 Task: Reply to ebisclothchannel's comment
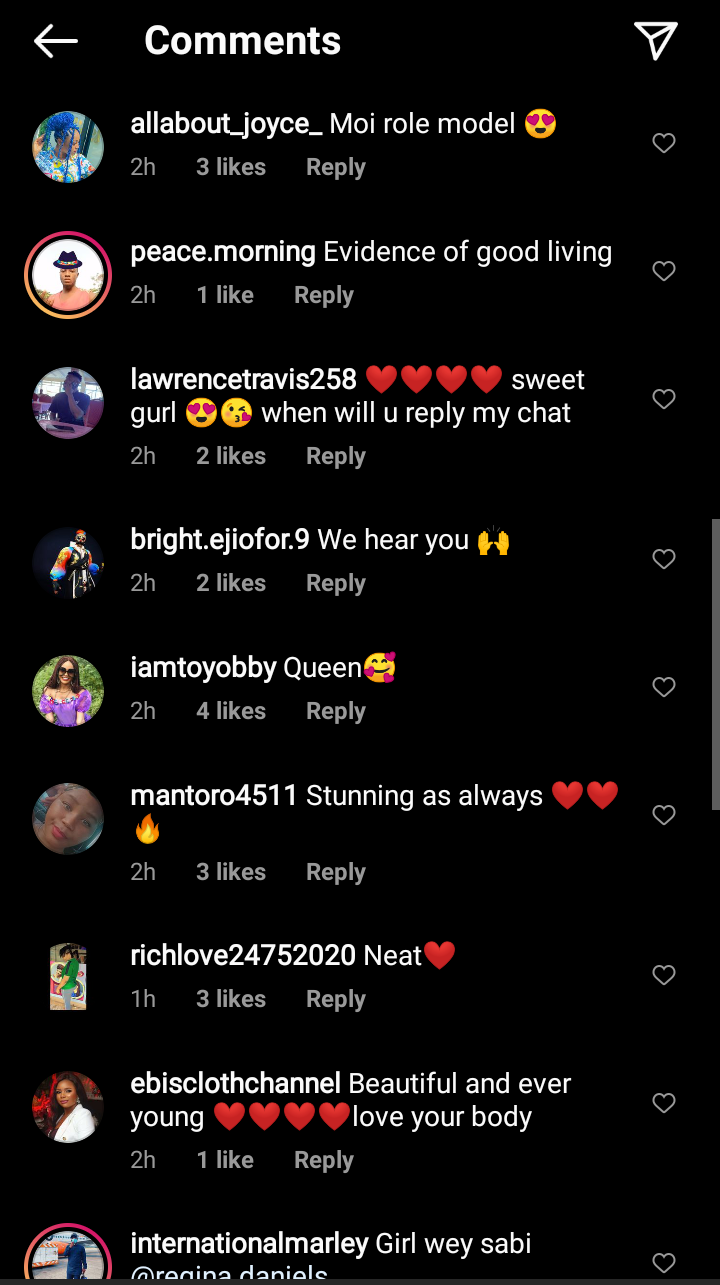pyautogui.click(x=323, y=1160)
